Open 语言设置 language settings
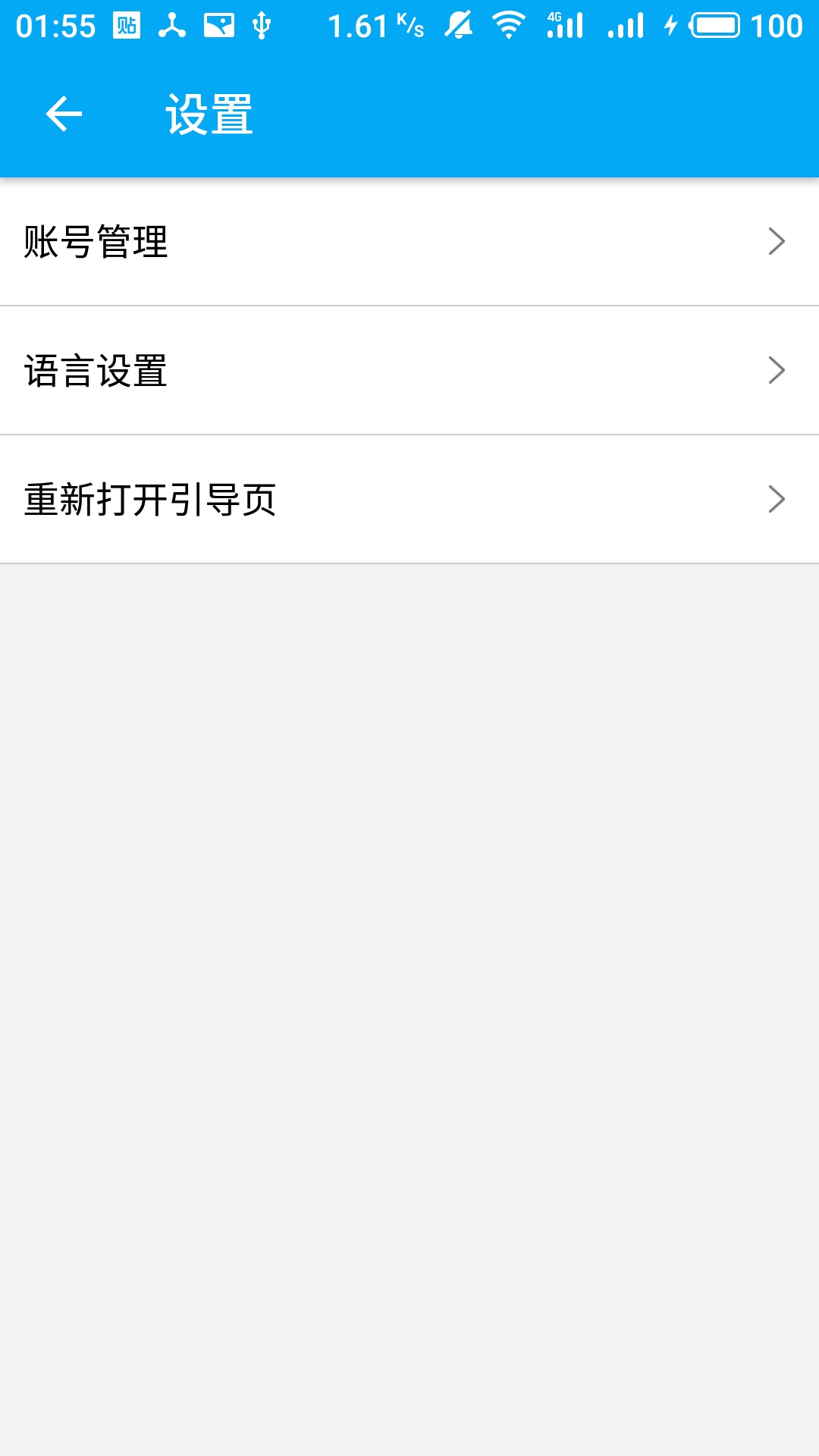The image size is (819, 1456). click(409, 371)
